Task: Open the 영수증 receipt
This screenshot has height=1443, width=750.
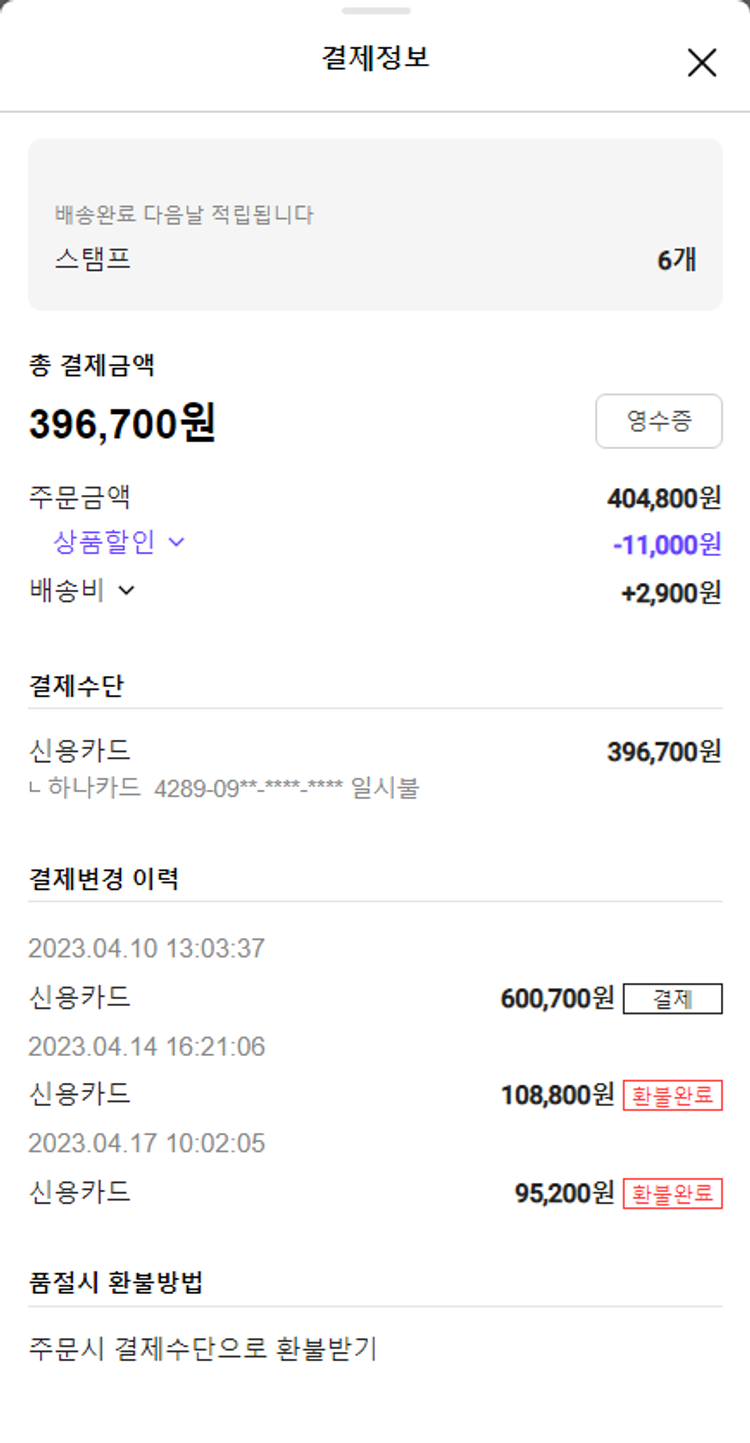Action: pos(658,421)
